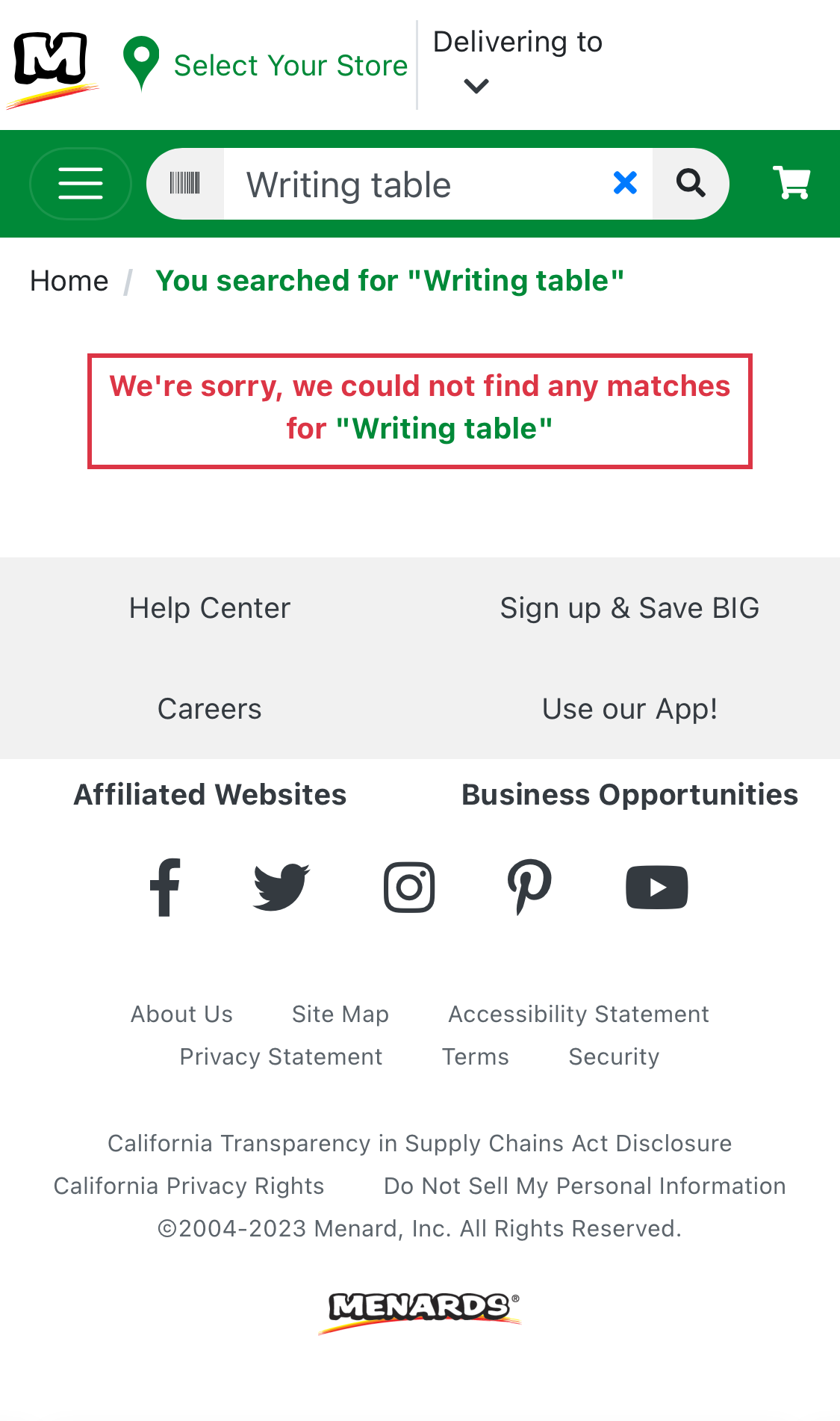Open Sign up & Save BIG
This screenshot has width=840, height=1421.
pos(629,607)
